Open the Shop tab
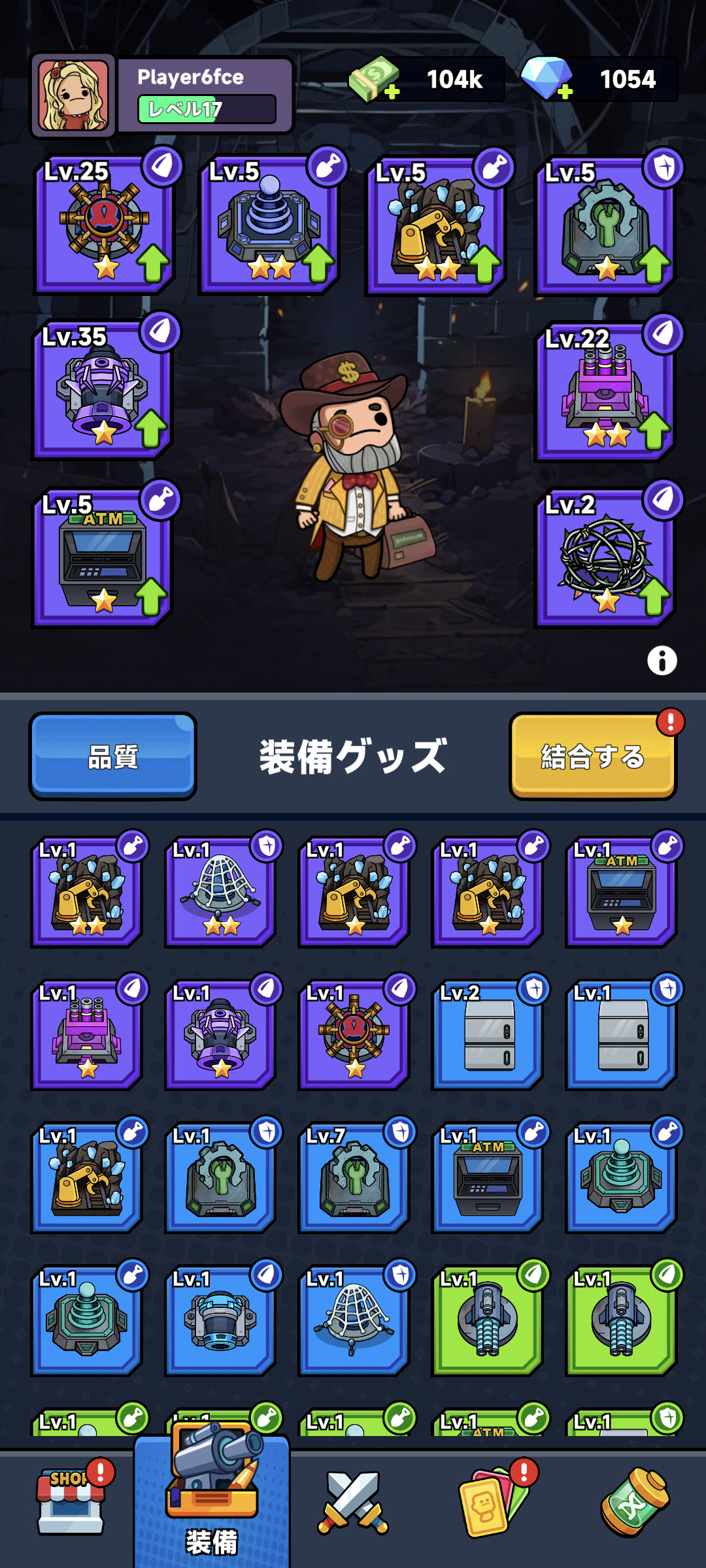706x1568 pixels. [71, 1503]
